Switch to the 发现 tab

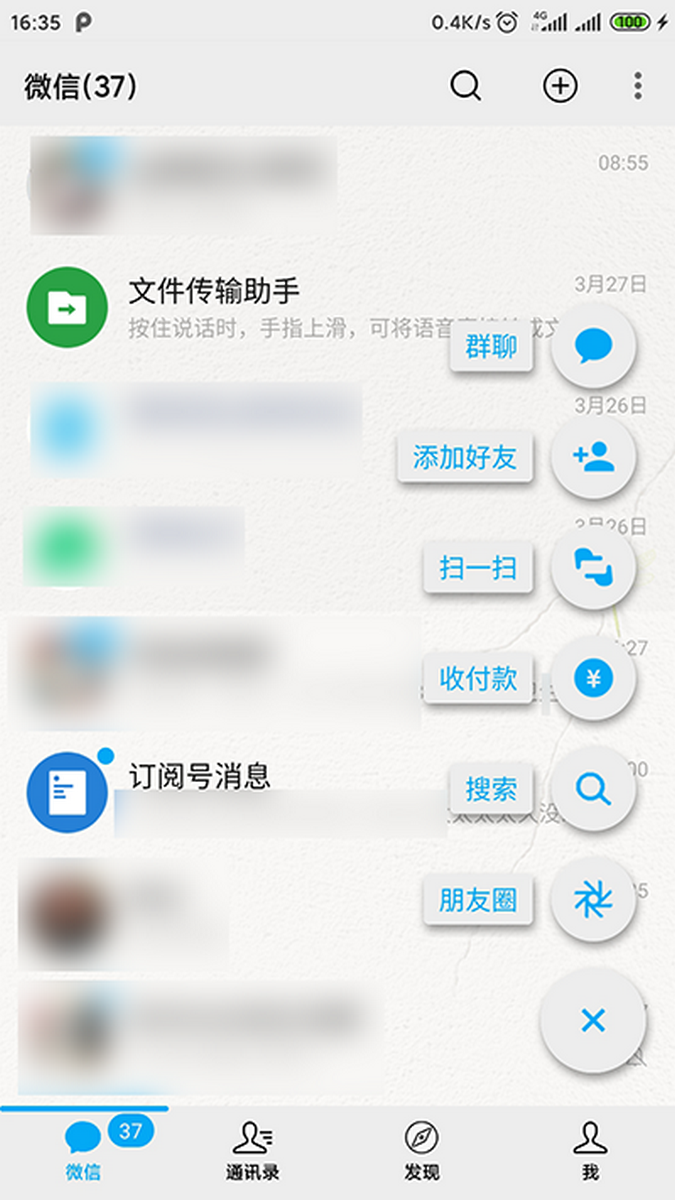pyautogui.click(x=422, y=1150)
